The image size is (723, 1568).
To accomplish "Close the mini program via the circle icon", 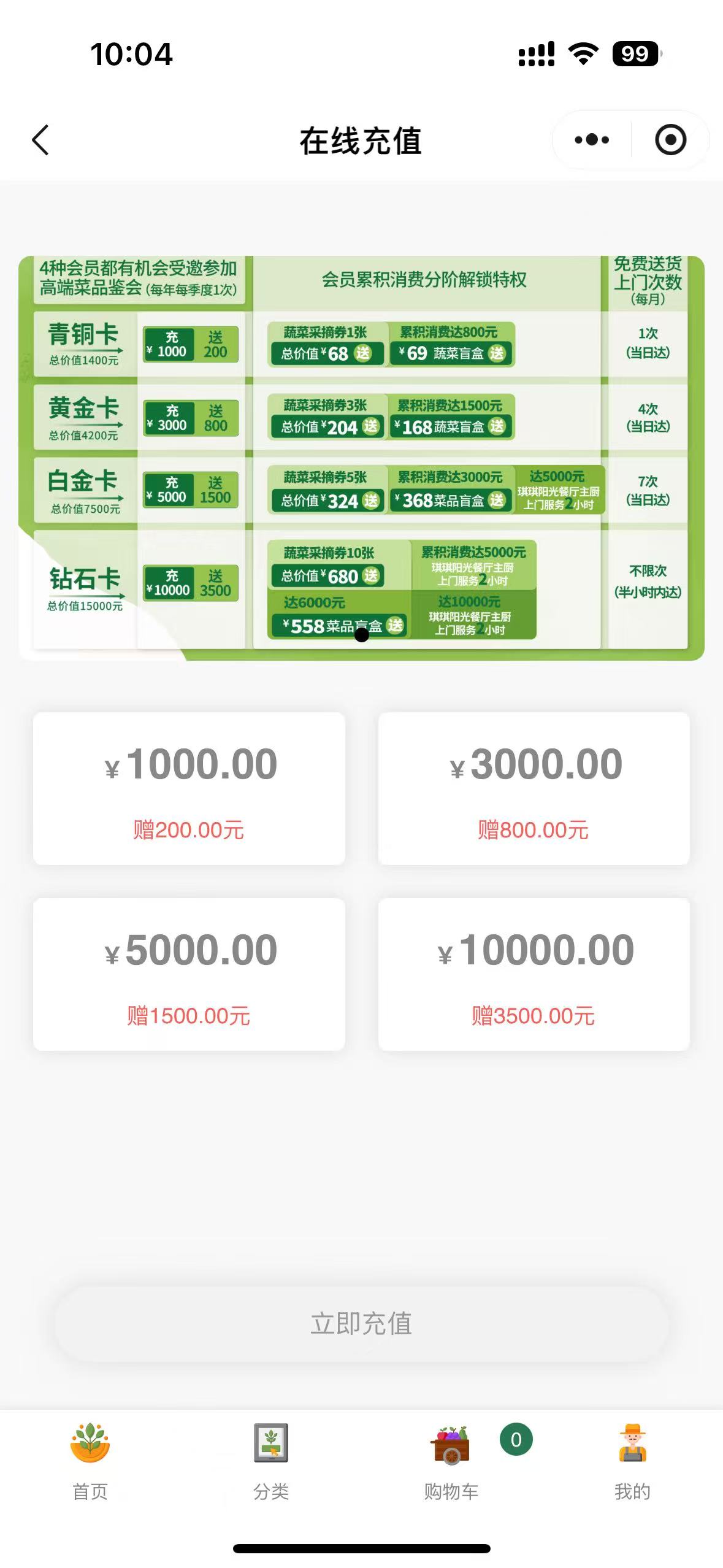I will pyautogui.click(x=670, y=140).
